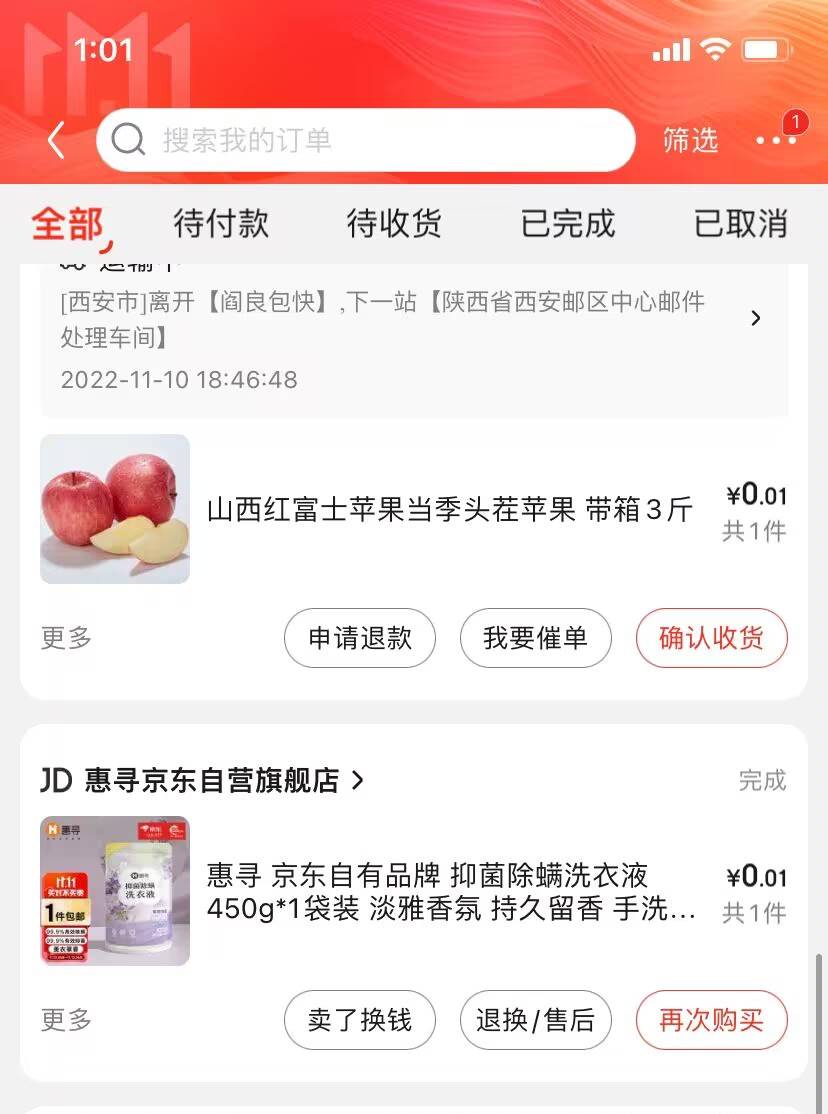The height and width of the screenshot is (1114, 828).
Task: Tap the back arrow to leave orders page
Action: point(55,140)
